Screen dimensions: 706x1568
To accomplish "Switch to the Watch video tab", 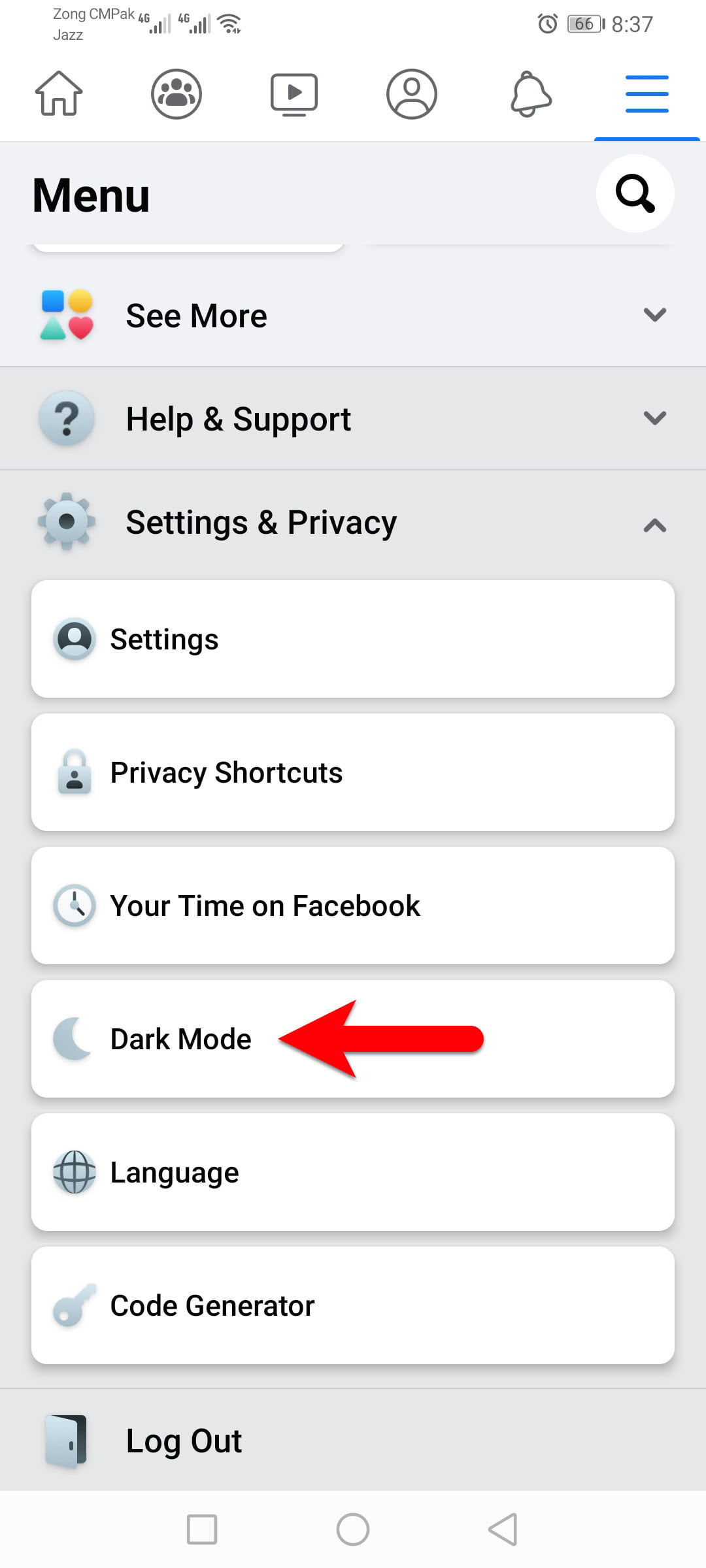I will click(294, 94).
